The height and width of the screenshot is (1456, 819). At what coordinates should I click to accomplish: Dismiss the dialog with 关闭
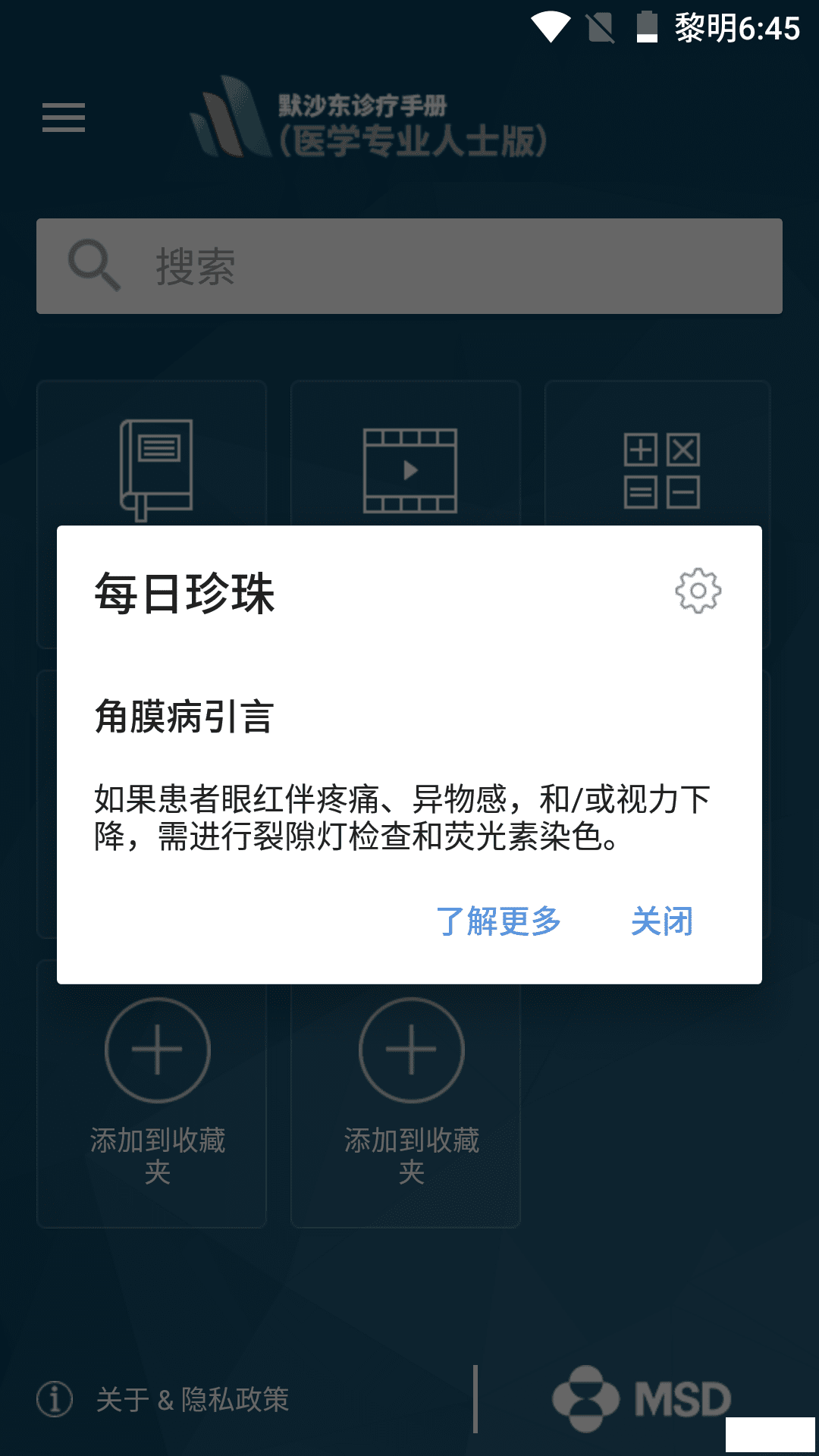[661, 921]
